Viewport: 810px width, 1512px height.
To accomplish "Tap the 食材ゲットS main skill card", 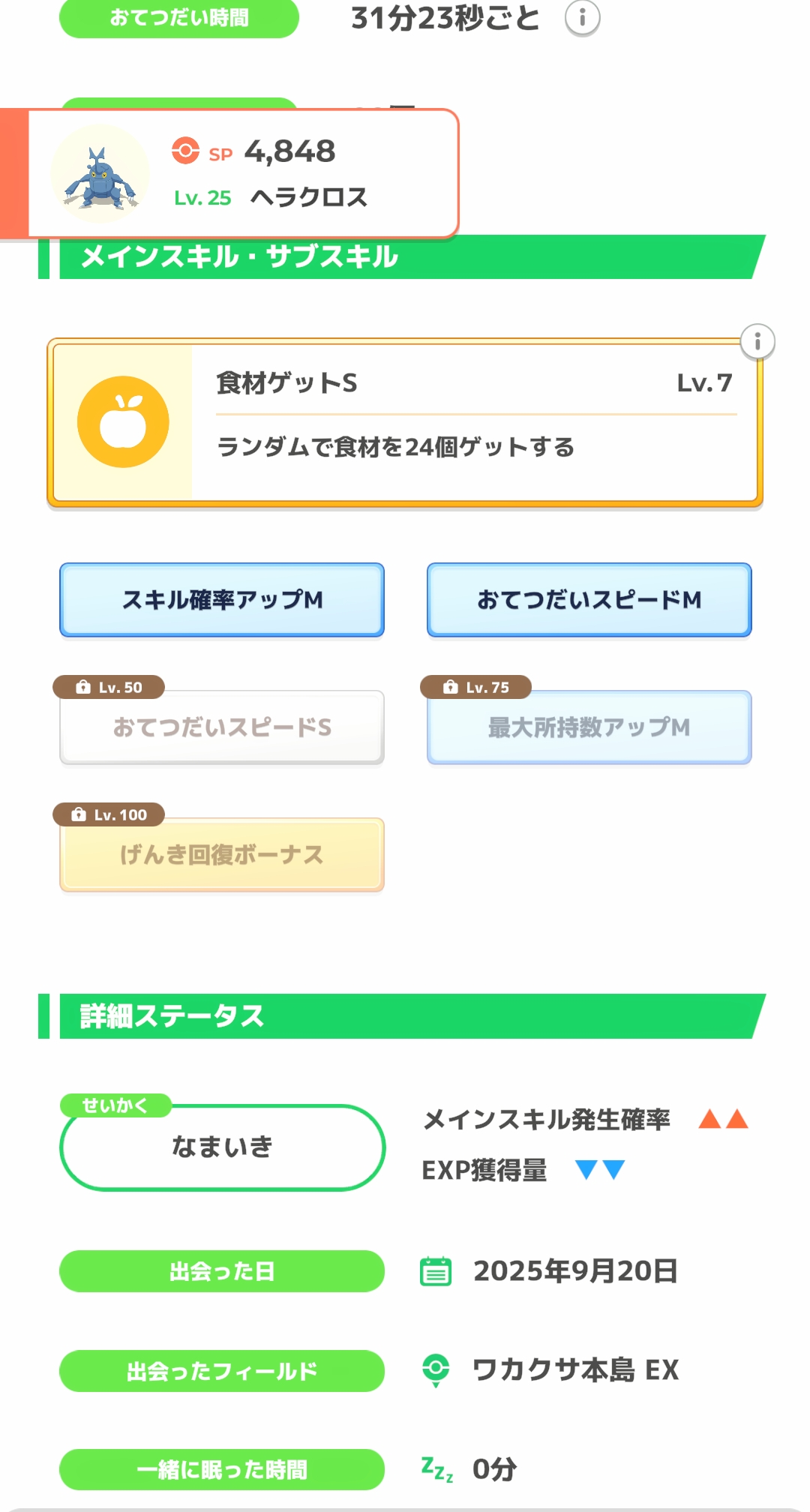I will pos(405,422).
